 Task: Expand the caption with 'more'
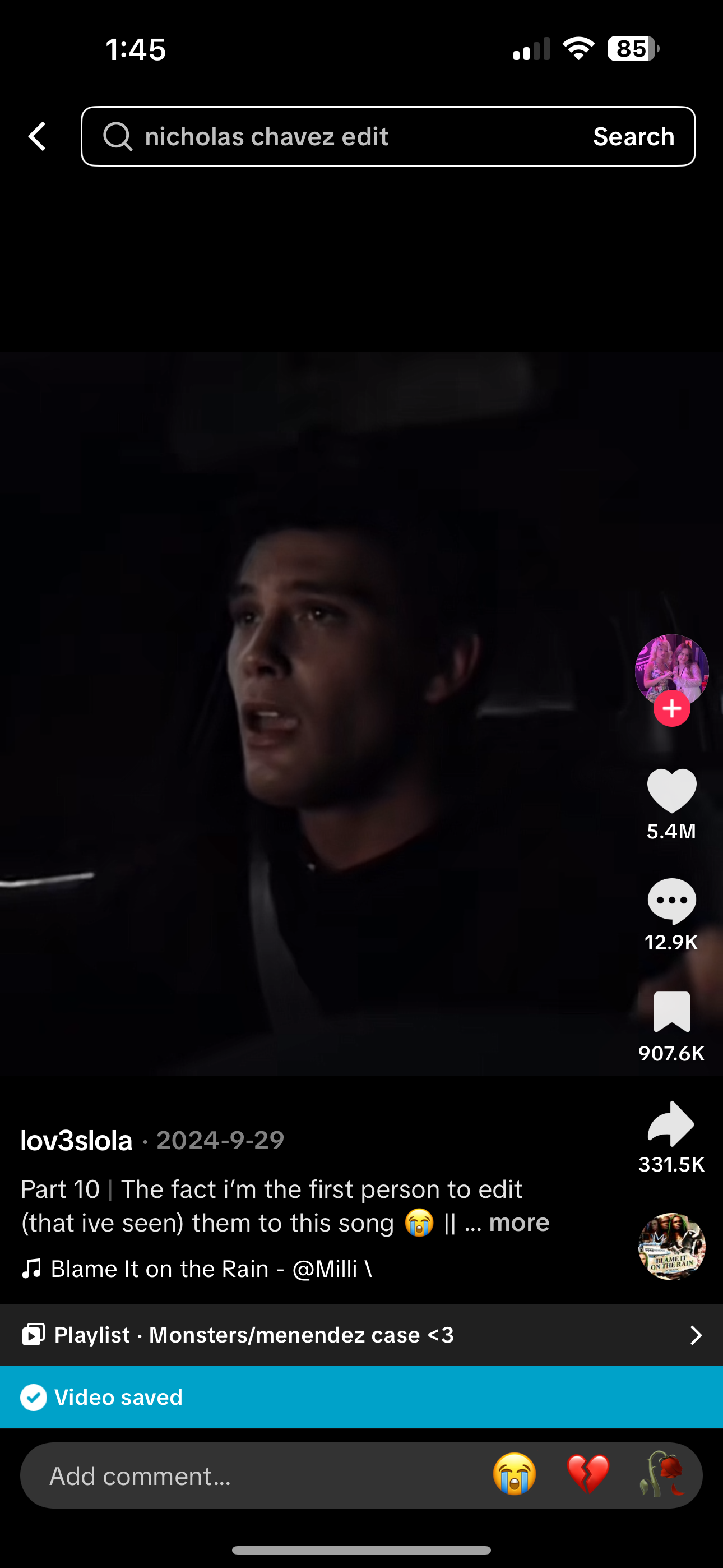(x=518, y=1223)
